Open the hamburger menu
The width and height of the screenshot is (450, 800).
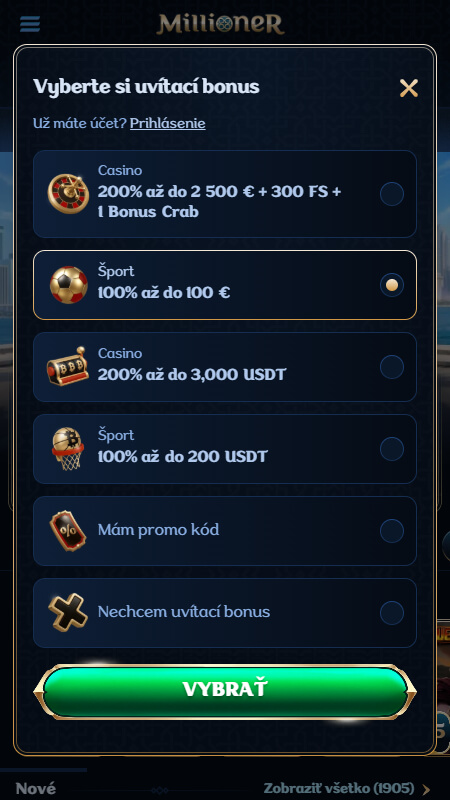pos(30,24)
